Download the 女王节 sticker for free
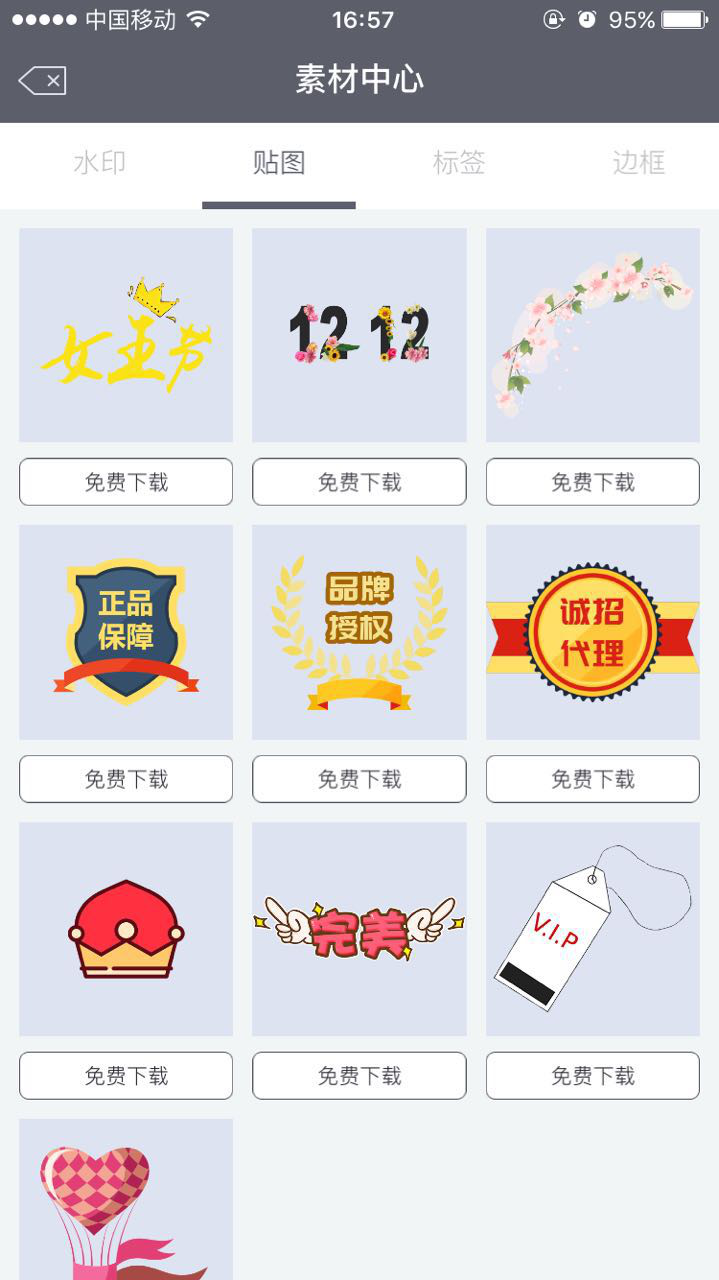This screenshot has width=719, height=1280. click(x=126, y=482)
